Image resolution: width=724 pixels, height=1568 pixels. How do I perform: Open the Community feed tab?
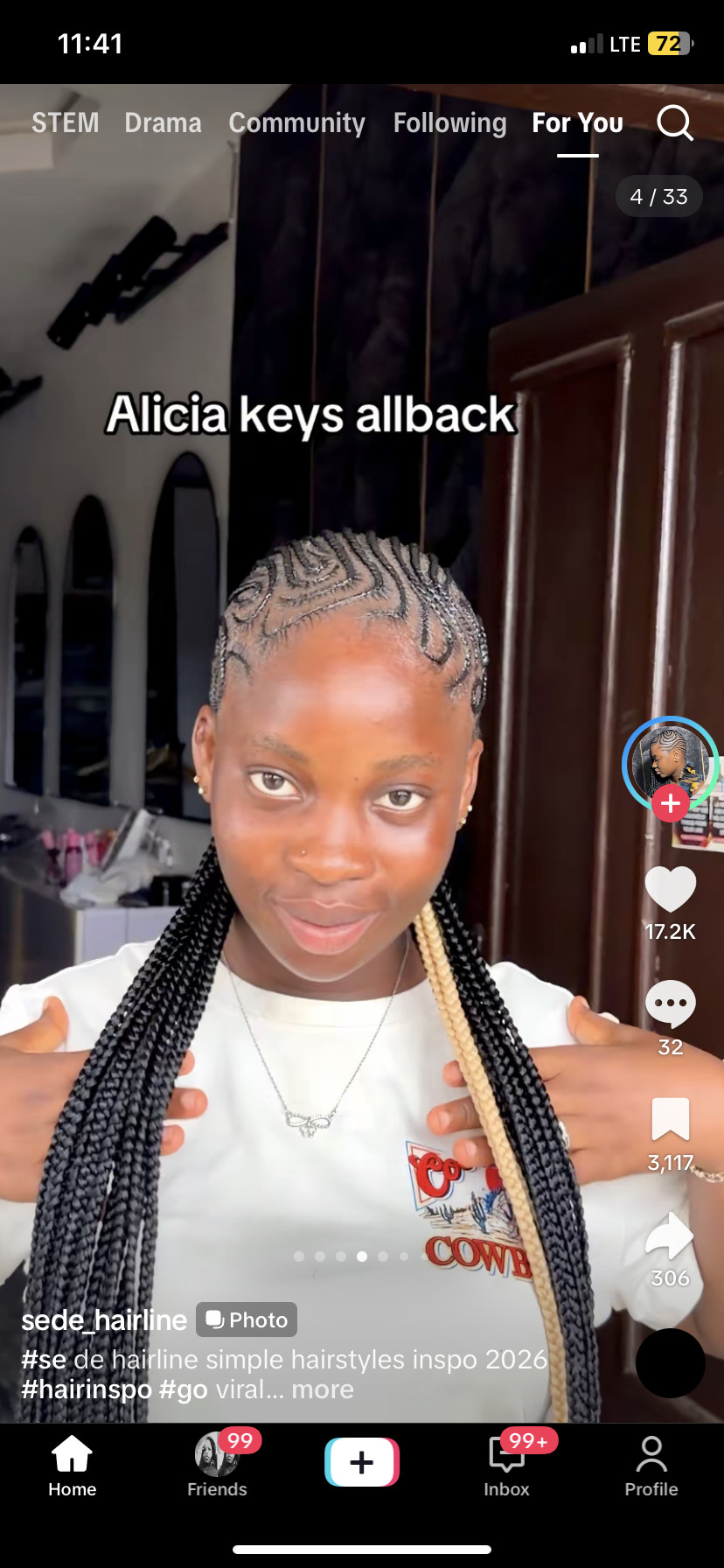click(x=297, y=123)
